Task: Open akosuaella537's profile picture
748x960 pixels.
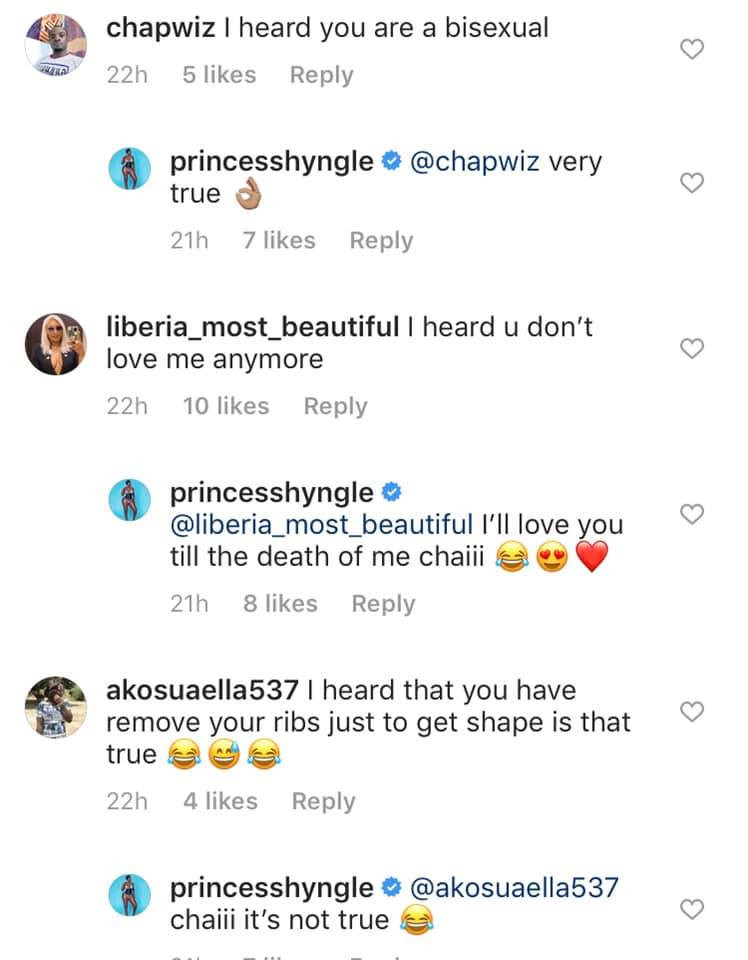Action: (x=54, y=708)
